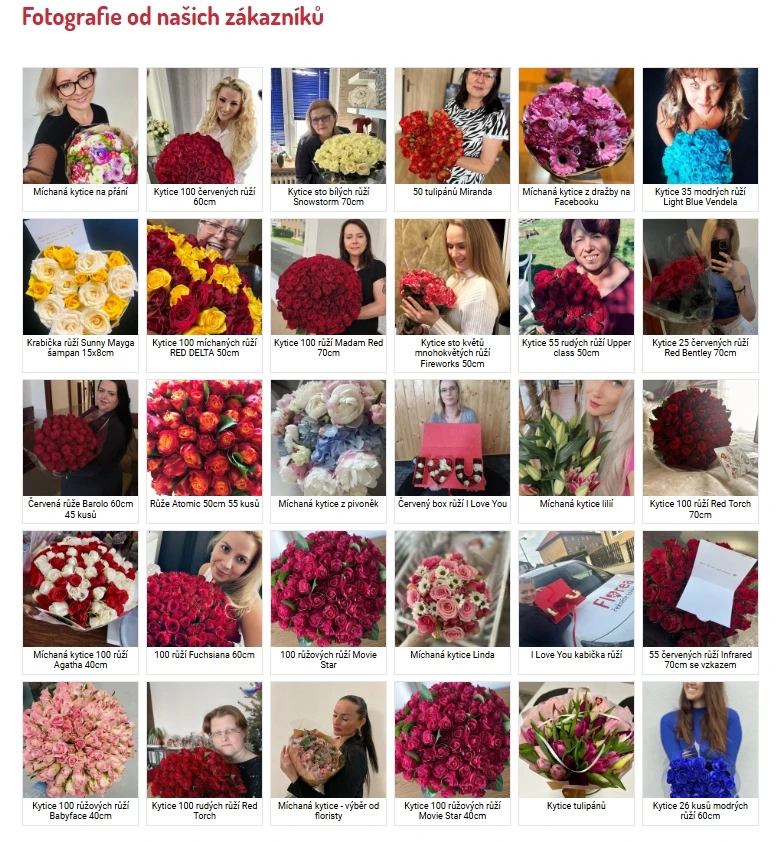Open the Míchaná kytice z pivoněk photo
Viewport: 779px width, 842px height.
(x=328, y=438)
